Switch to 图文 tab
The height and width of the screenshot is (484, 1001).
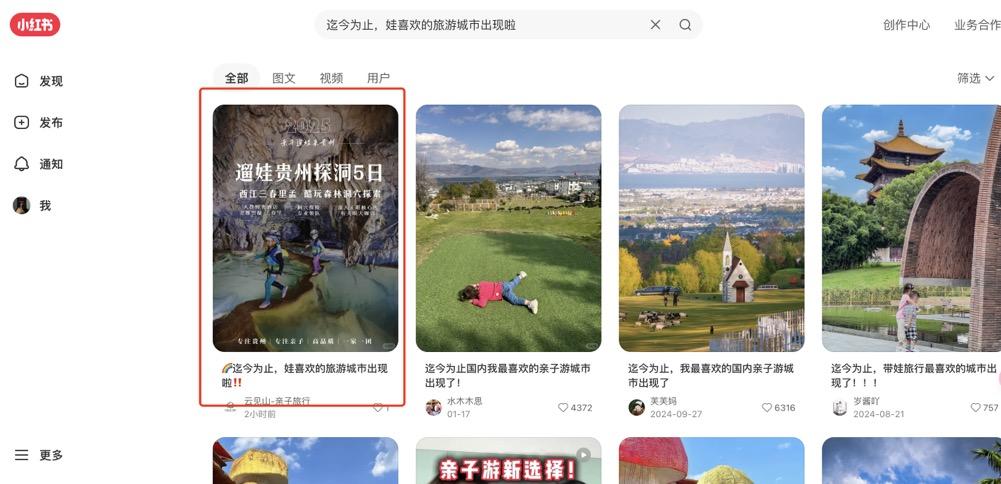point(284,78)
